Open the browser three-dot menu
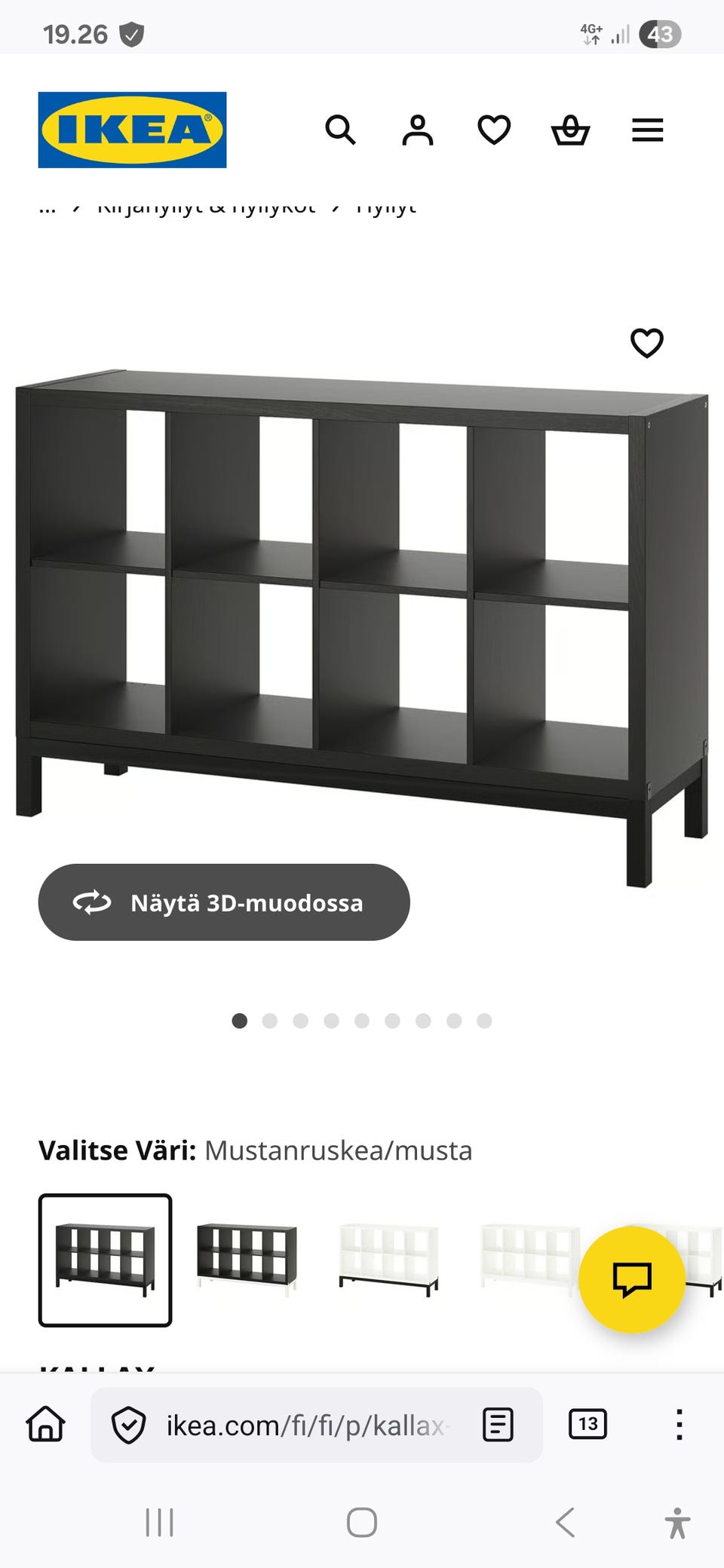The height and width of the screenshot is (1568, 724). tap(679, 1425)
